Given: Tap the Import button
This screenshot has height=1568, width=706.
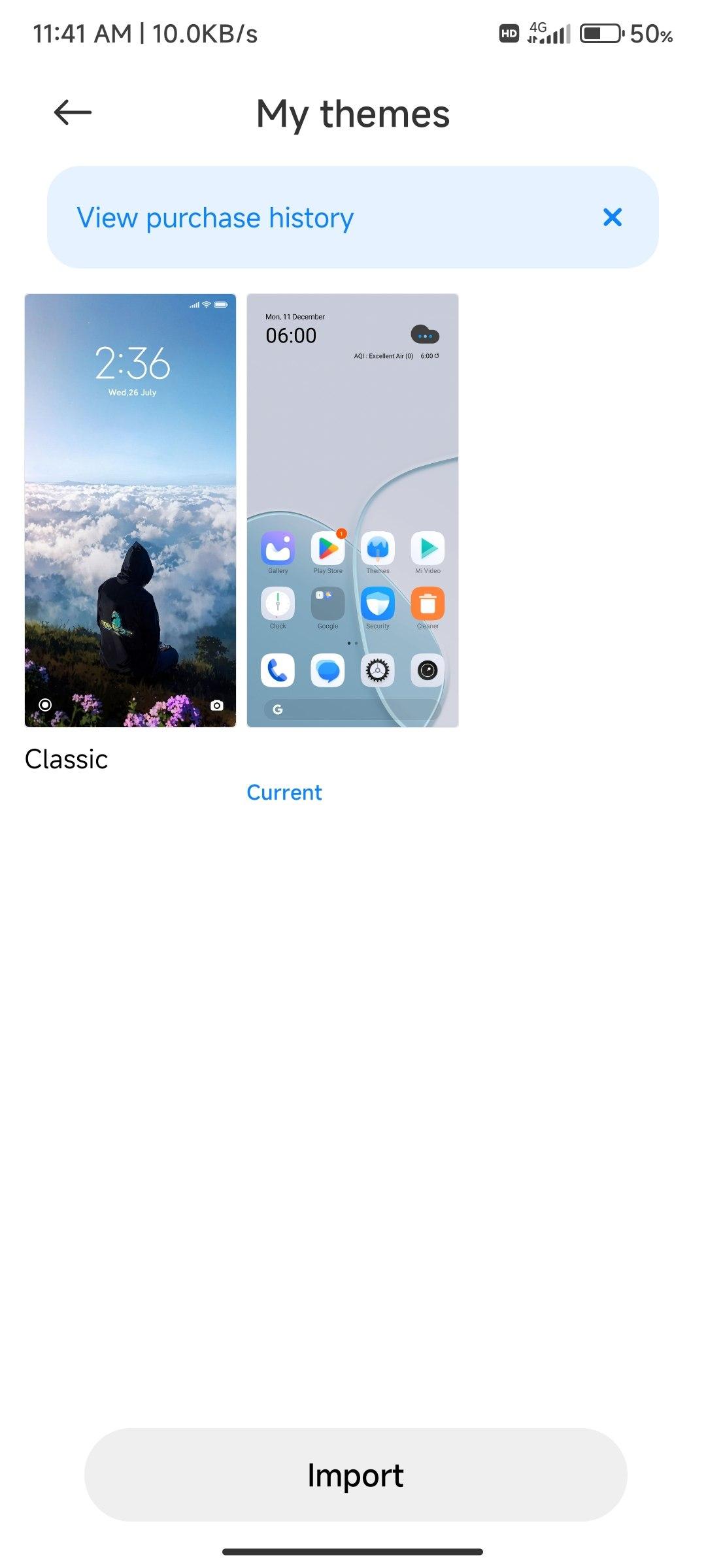Looking at the screenshot, I should [x=356, y=1475].
